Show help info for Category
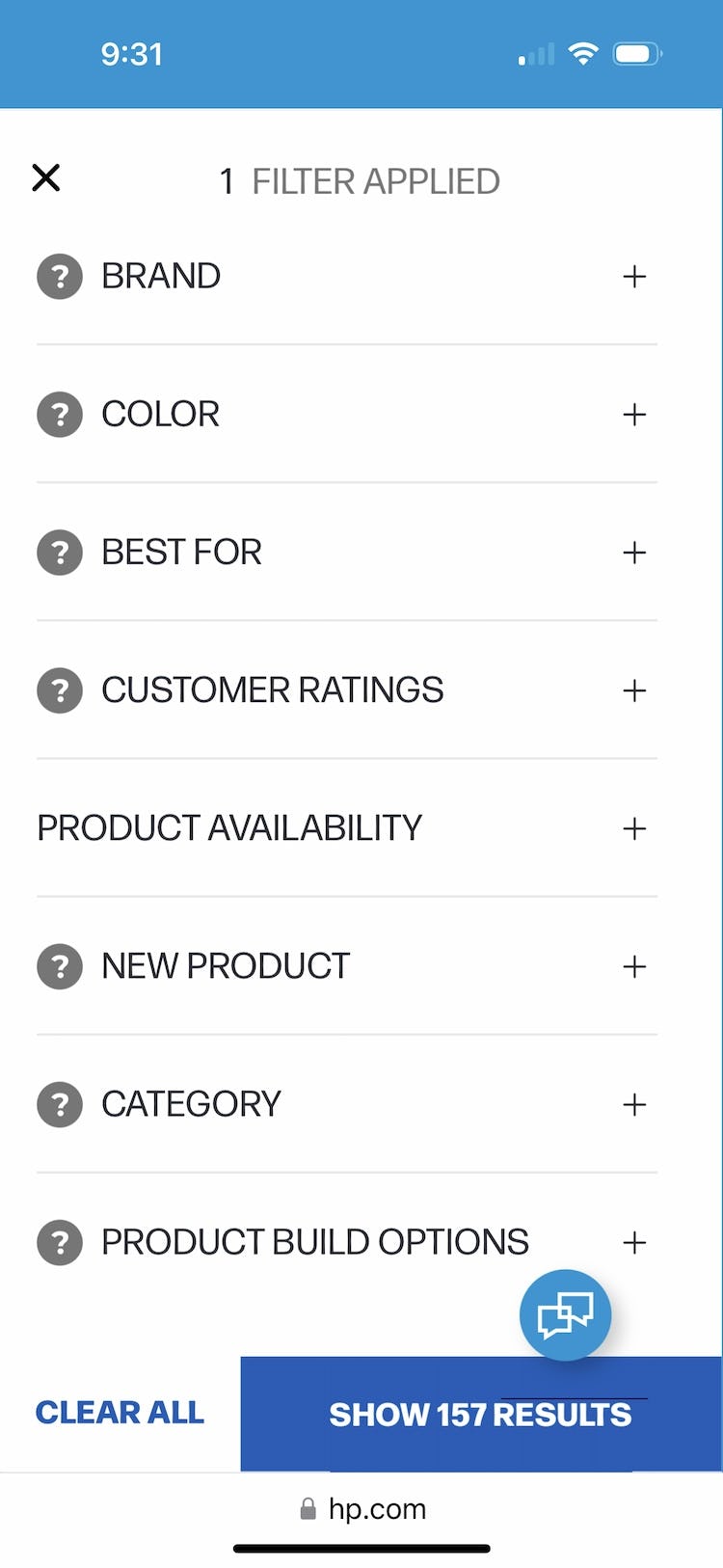723x1568 pixels. [x=60, y=1104]
